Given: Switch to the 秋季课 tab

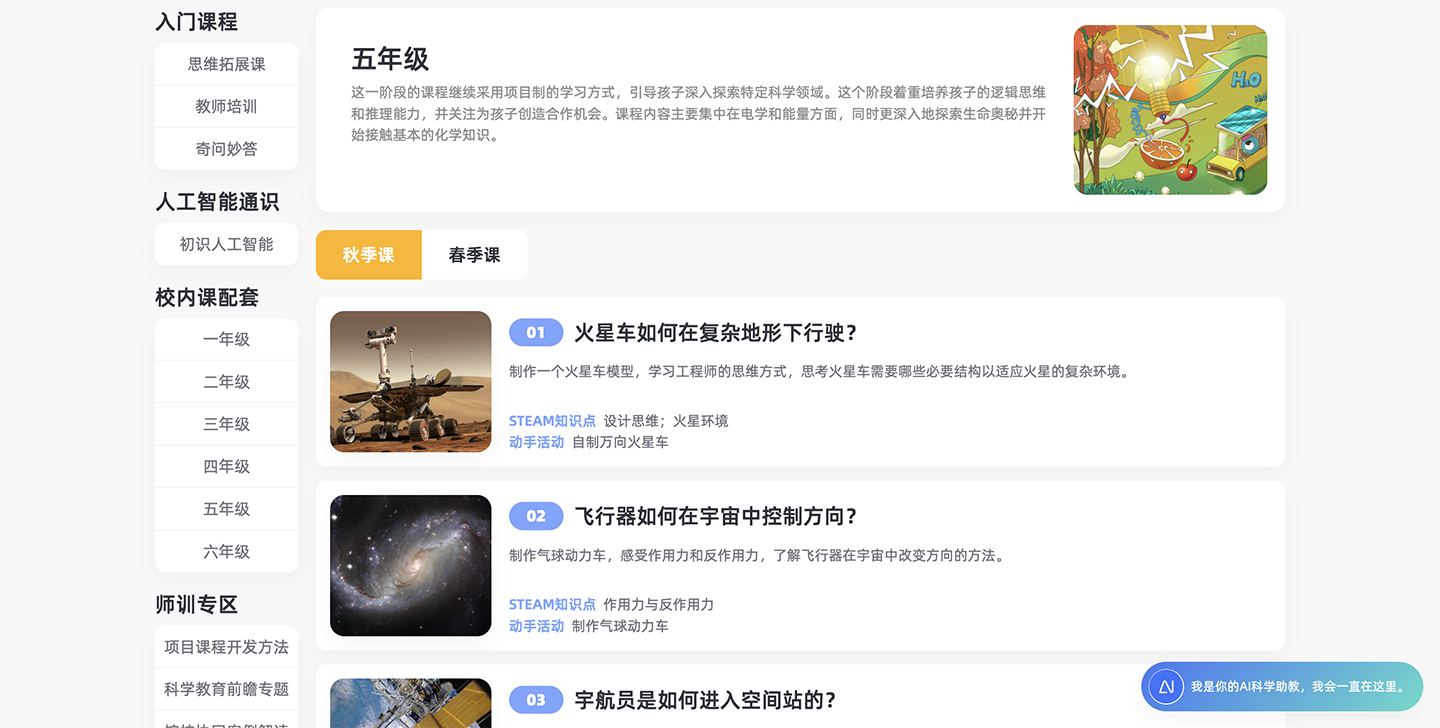Looking at the screenshot, I should [368, 255].
